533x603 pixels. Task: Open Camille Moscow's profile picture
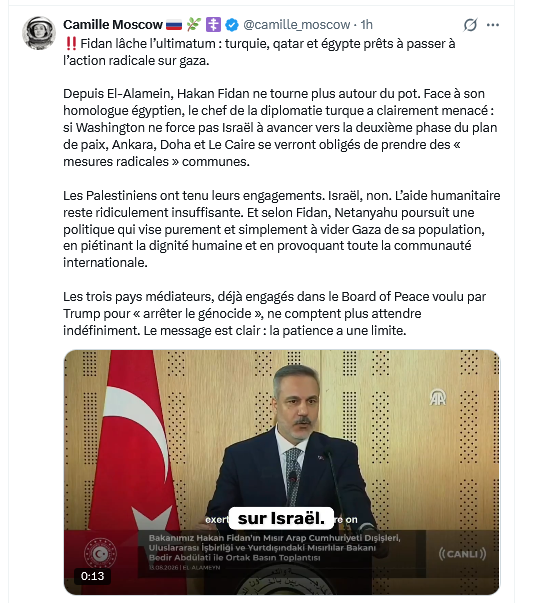[x=38, y=33]
